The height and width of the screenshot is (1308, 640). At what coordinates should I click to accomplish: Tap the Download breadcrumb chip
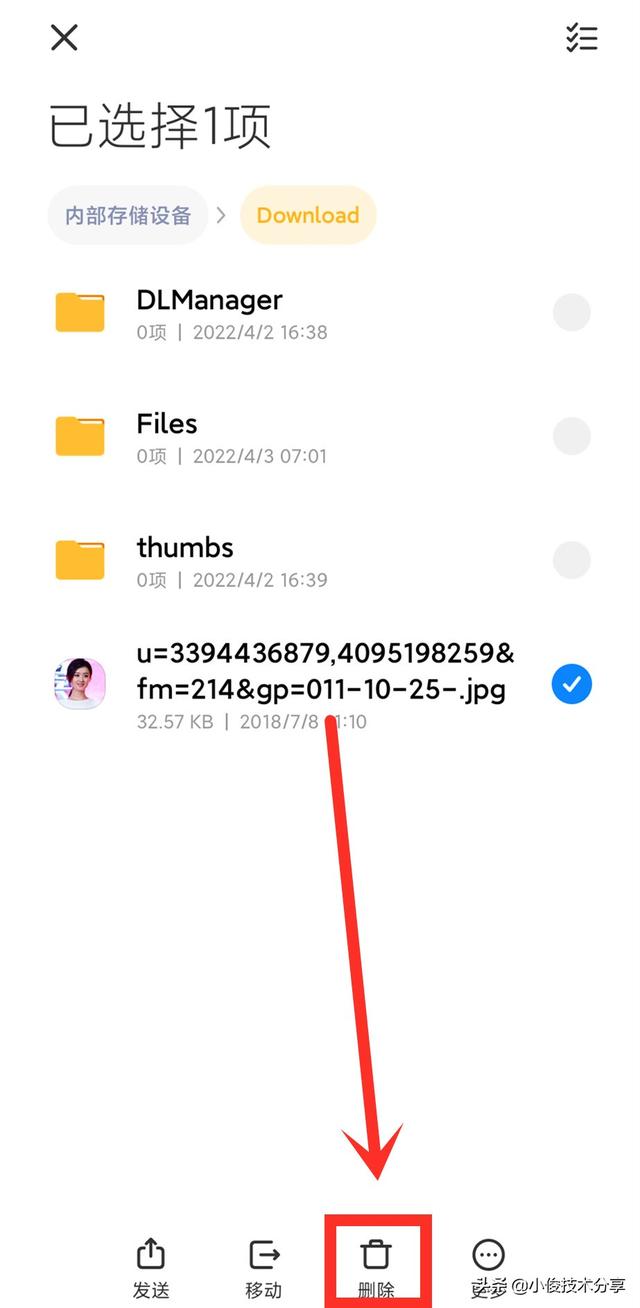click(x=307, y=215)
